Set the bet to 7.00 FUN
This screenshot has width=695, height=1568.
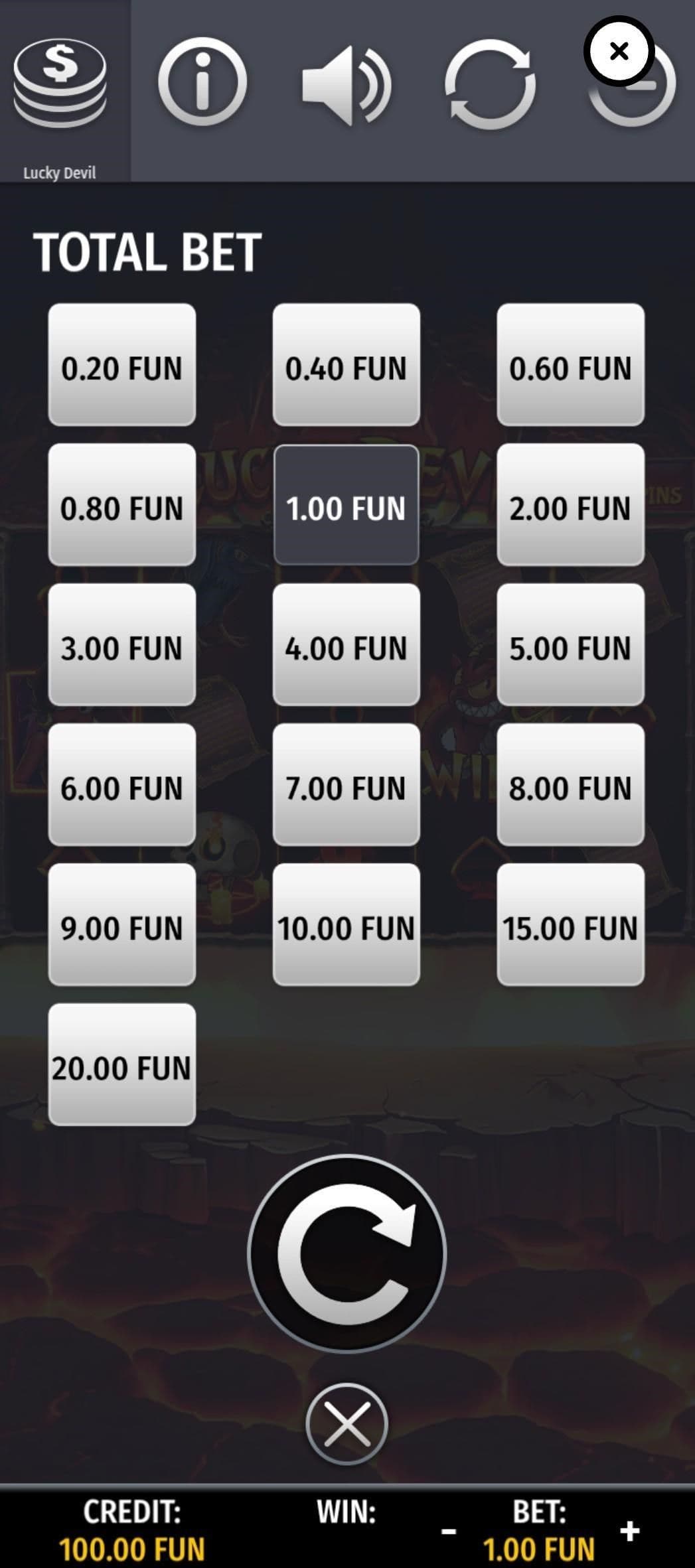pyautogui.click(x=346, y=785)
